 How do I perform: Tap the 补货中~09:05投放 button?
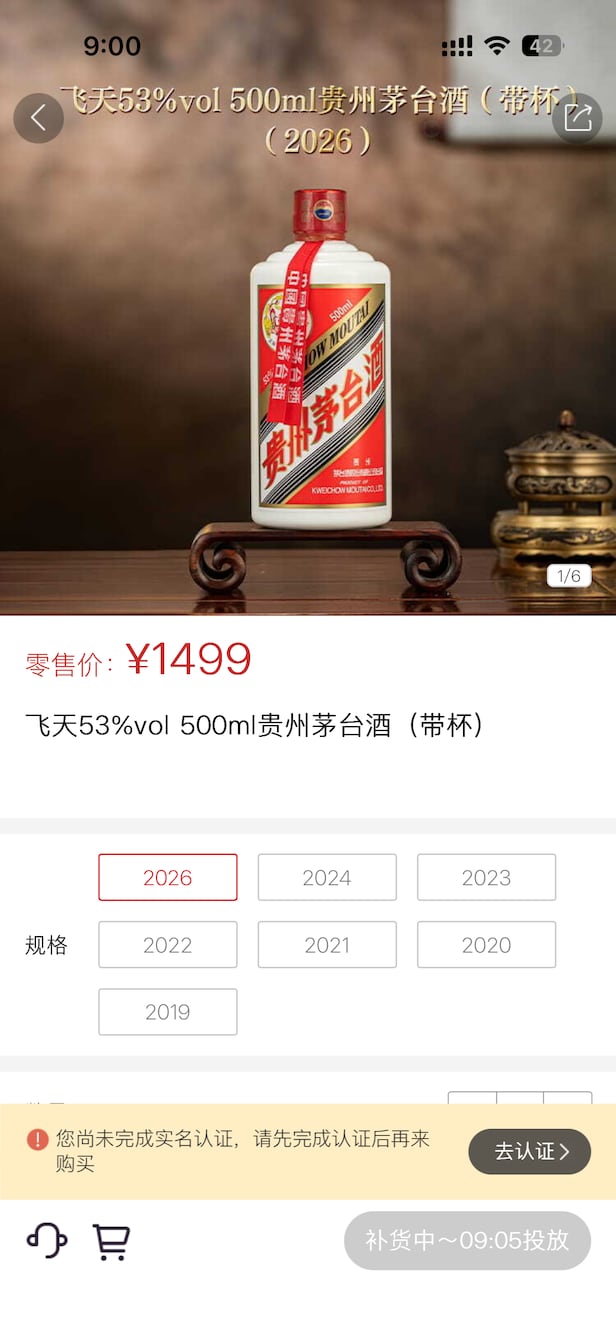467,1241
